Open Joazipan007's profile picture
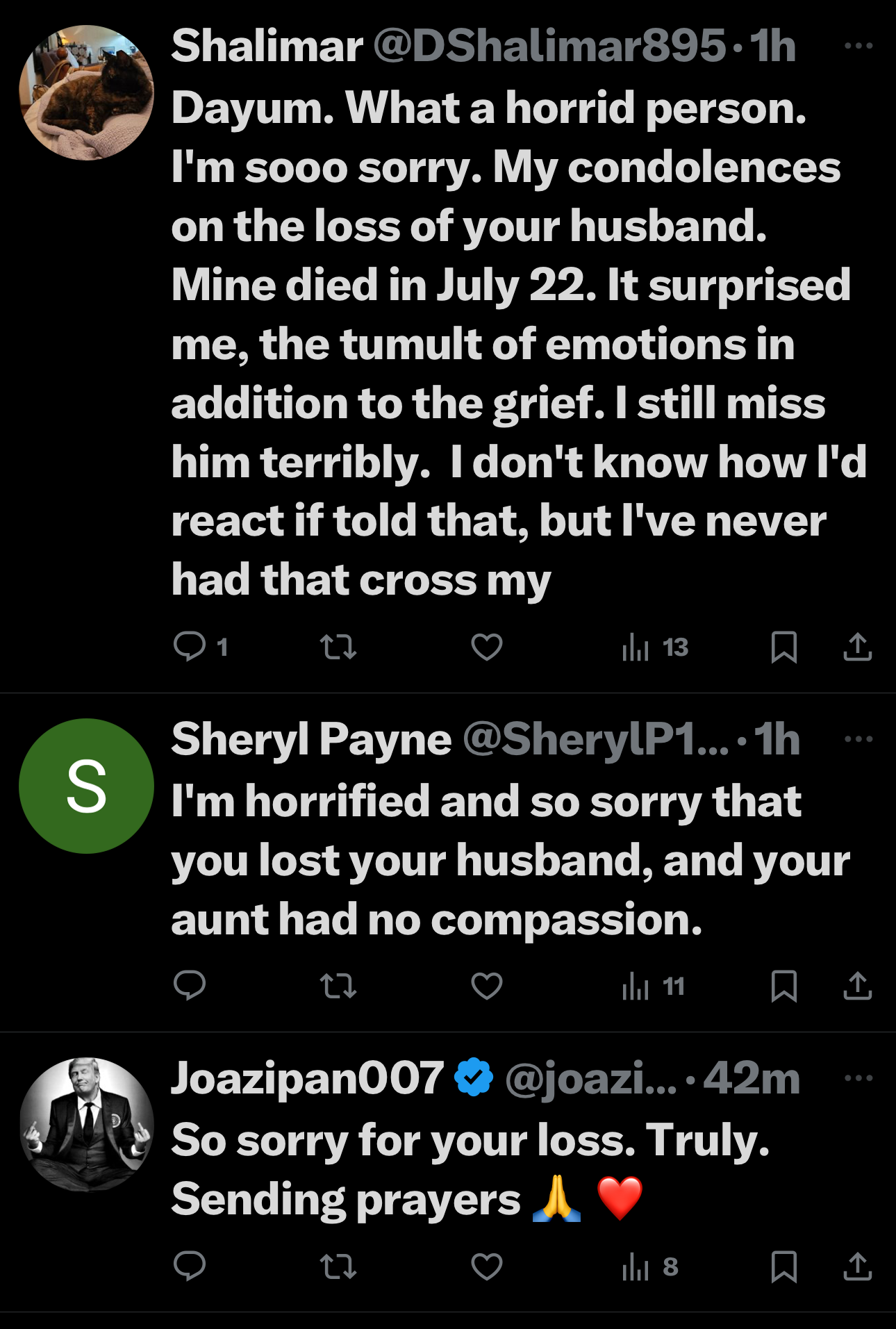Screen dimensions: 896x1329 pyautogui.click(x=86, y=1125)
